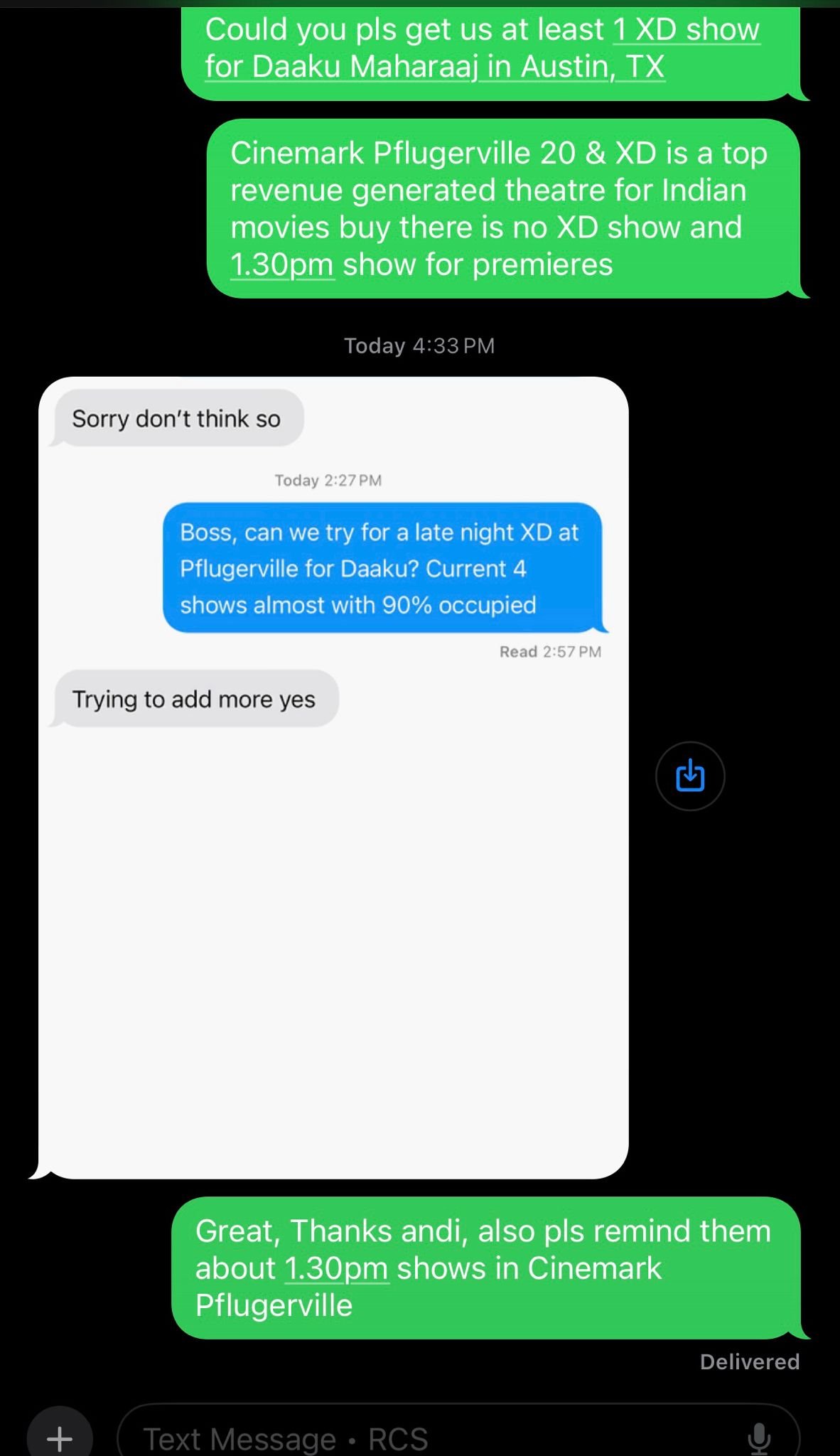Open the plus attachments menu
The image size is (840, 1456).
(x=60, y=1435)
